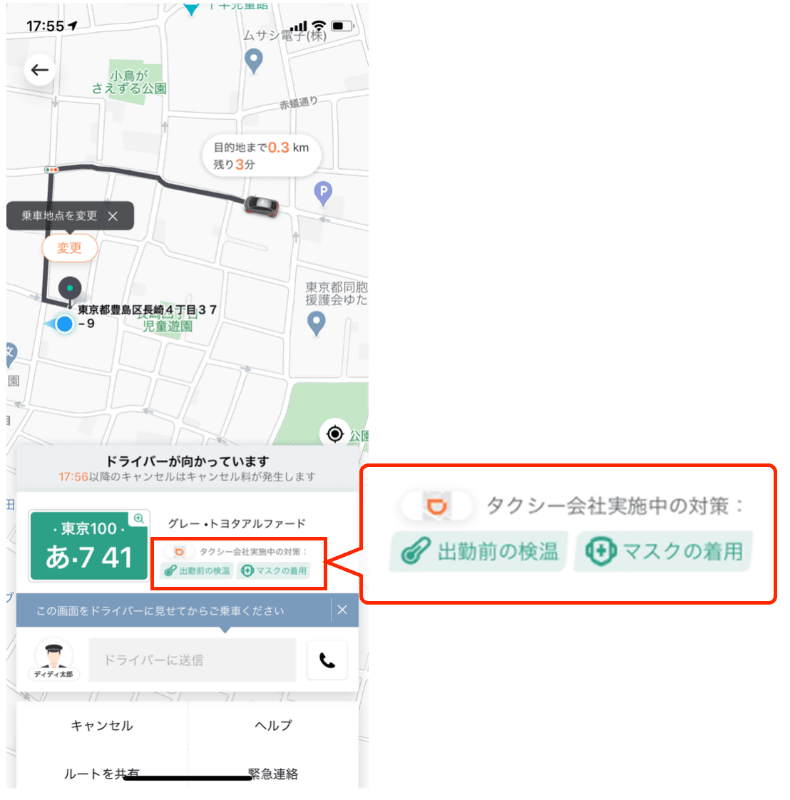Go back using the arrow icon
Screen dimensions: 790x800
coord(39,70)
